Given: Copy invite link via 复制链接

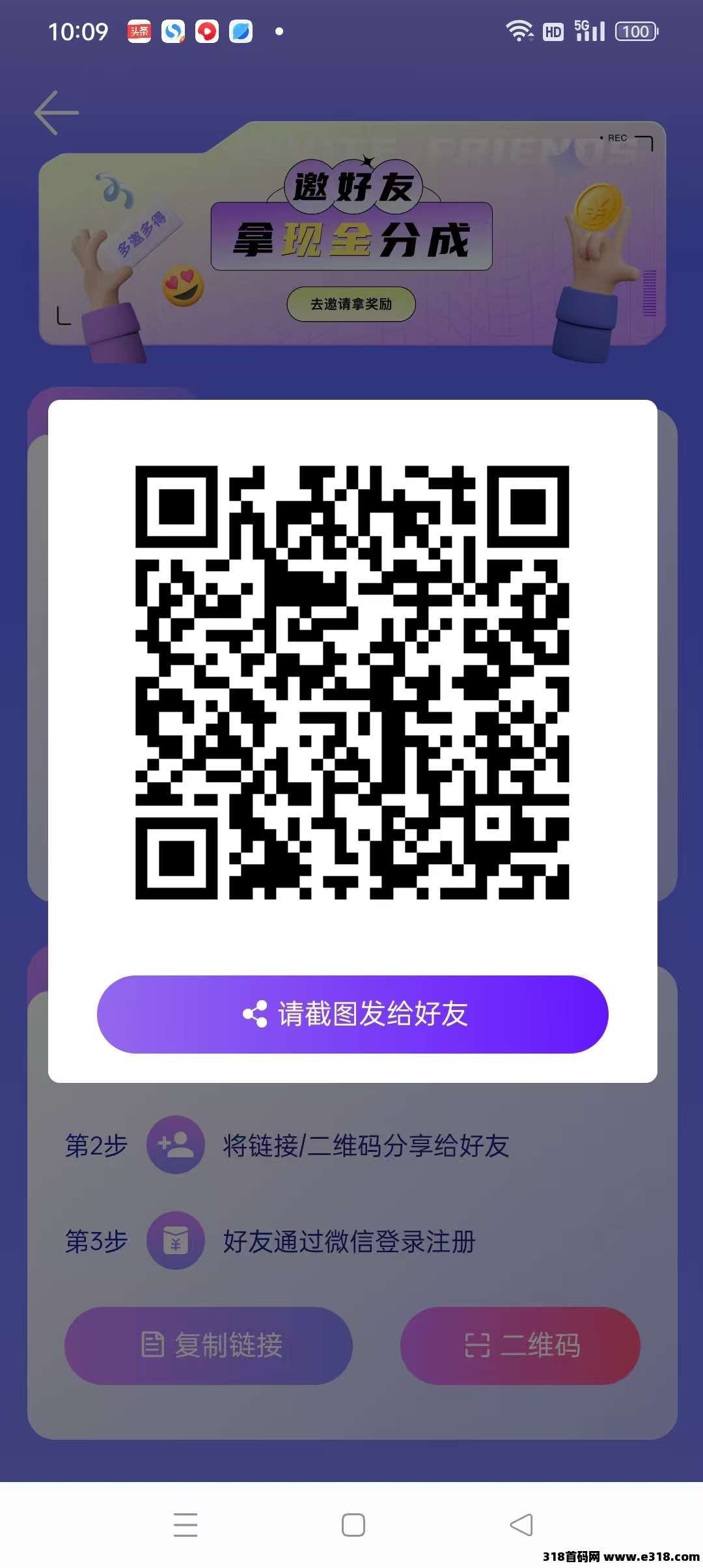Looking at the screenshot, I should pos(208,1345).
